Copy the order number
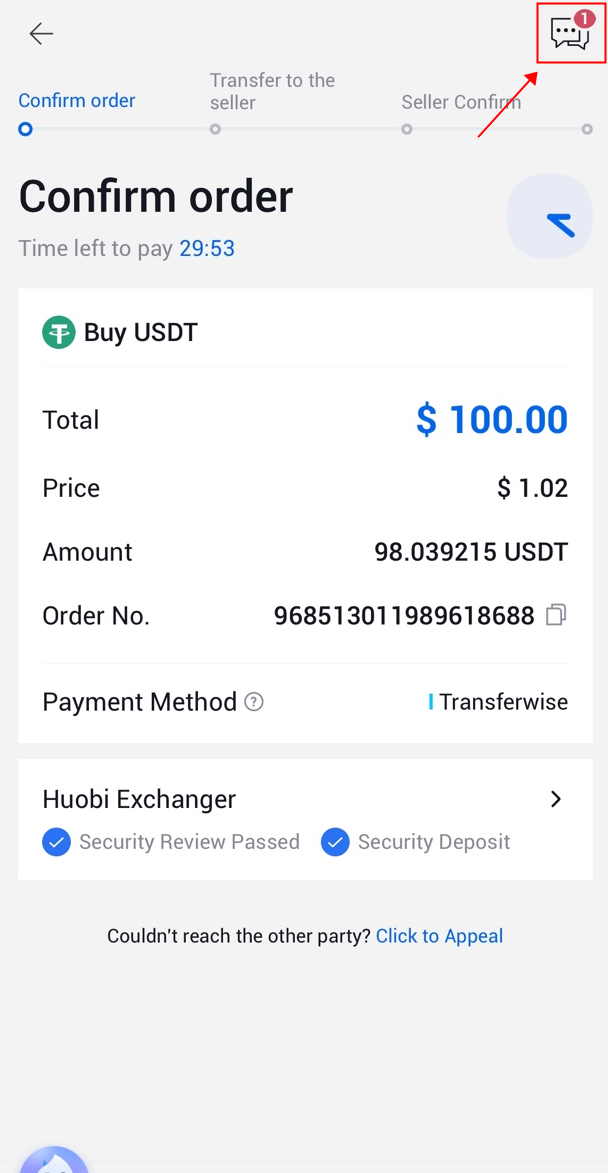 point(556,615)
